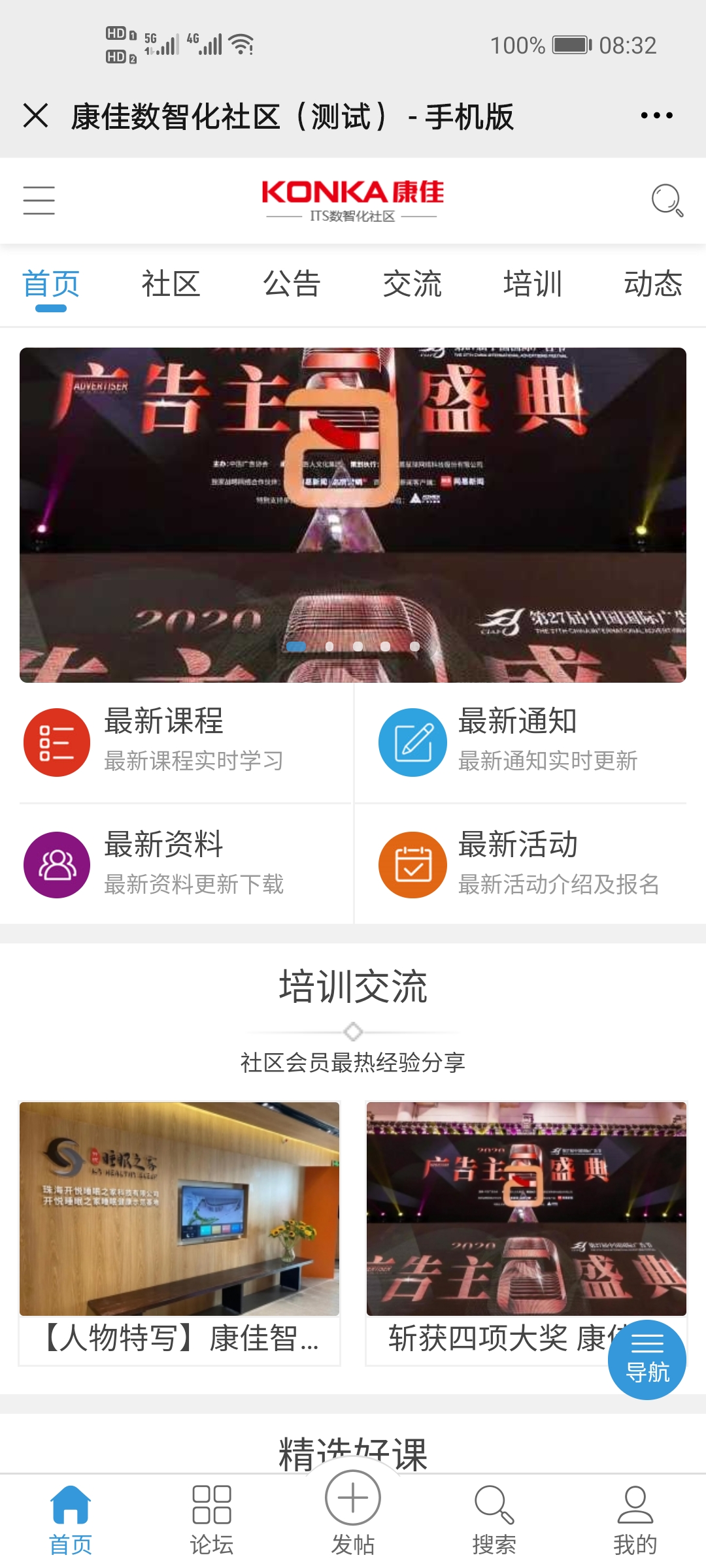Select the 培训 top tab

pyautogui.click(x=533, y=284)
